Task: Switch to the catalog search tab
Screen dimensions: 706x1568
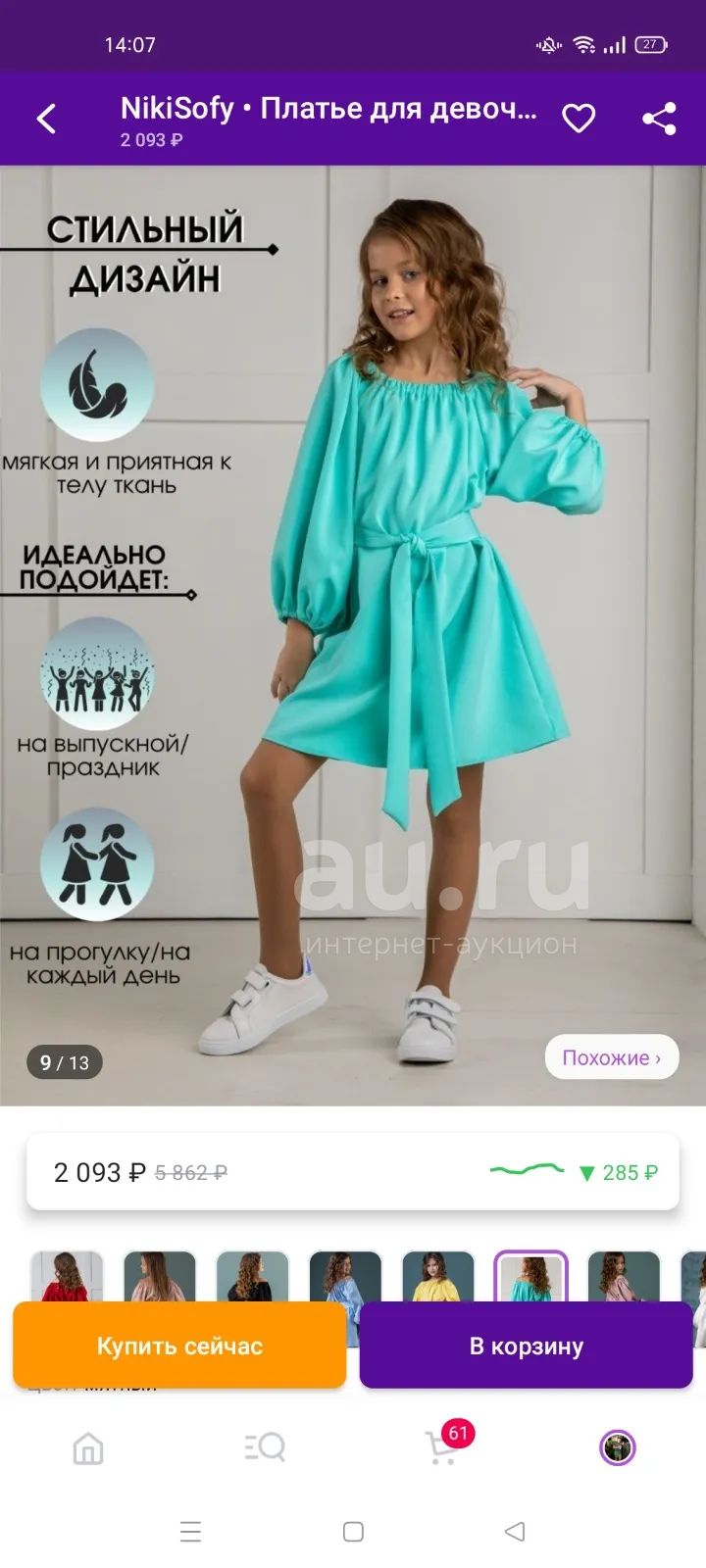Action: click(265, 1448)
